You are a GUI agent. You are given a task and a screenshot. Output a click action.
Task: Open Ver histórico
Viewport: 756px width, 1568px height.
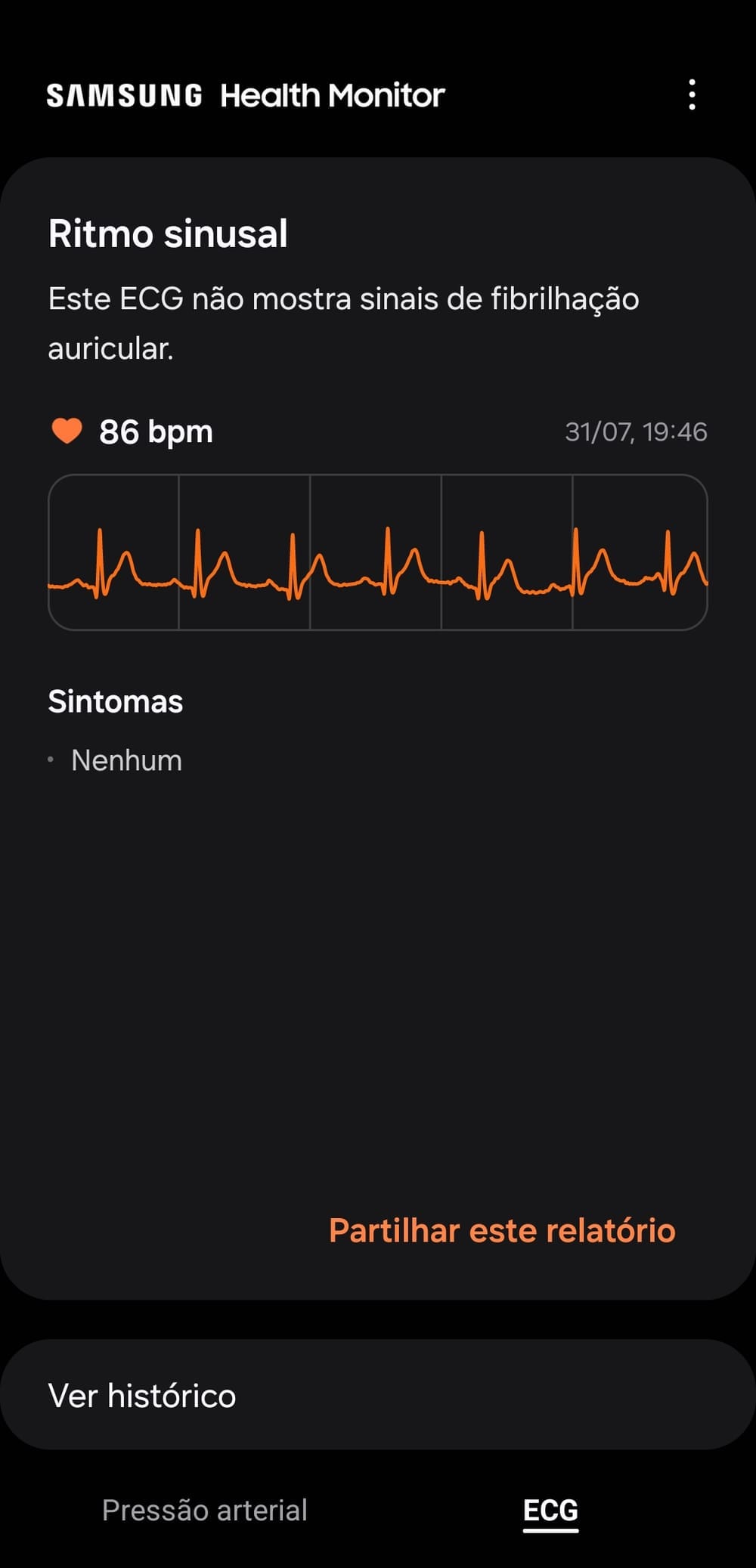[378, 1395]
